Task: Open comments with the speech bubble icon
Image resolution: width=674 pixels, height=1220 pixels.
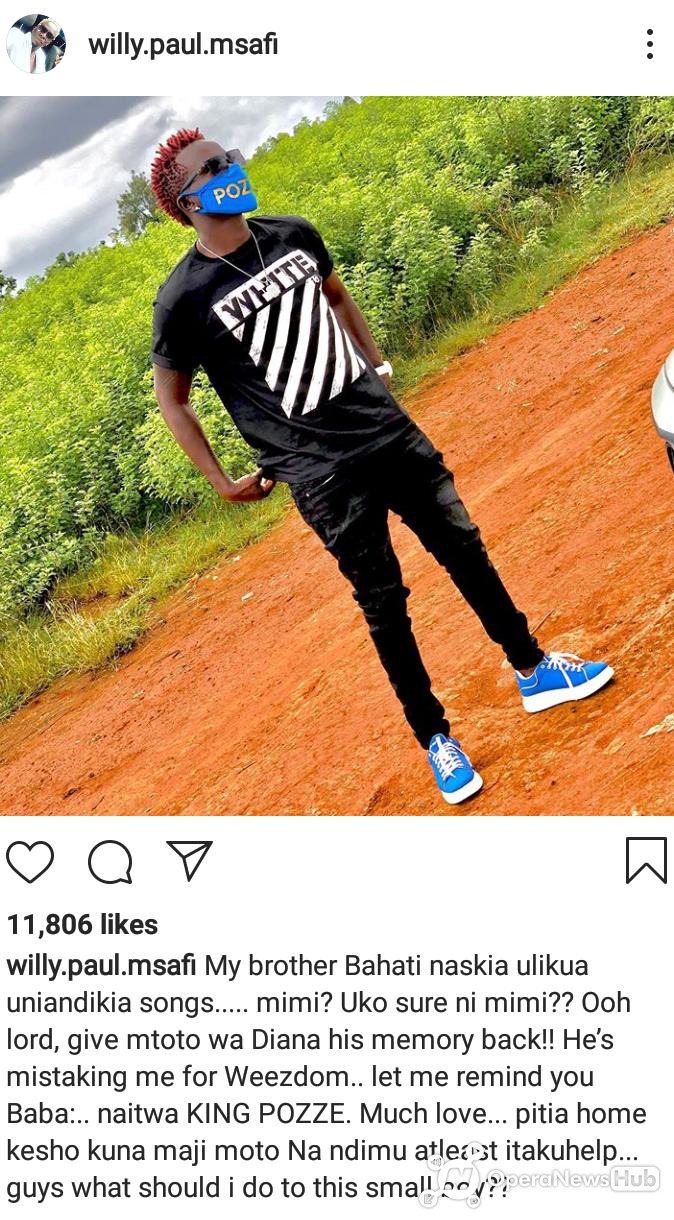Action: click(110, 861)
